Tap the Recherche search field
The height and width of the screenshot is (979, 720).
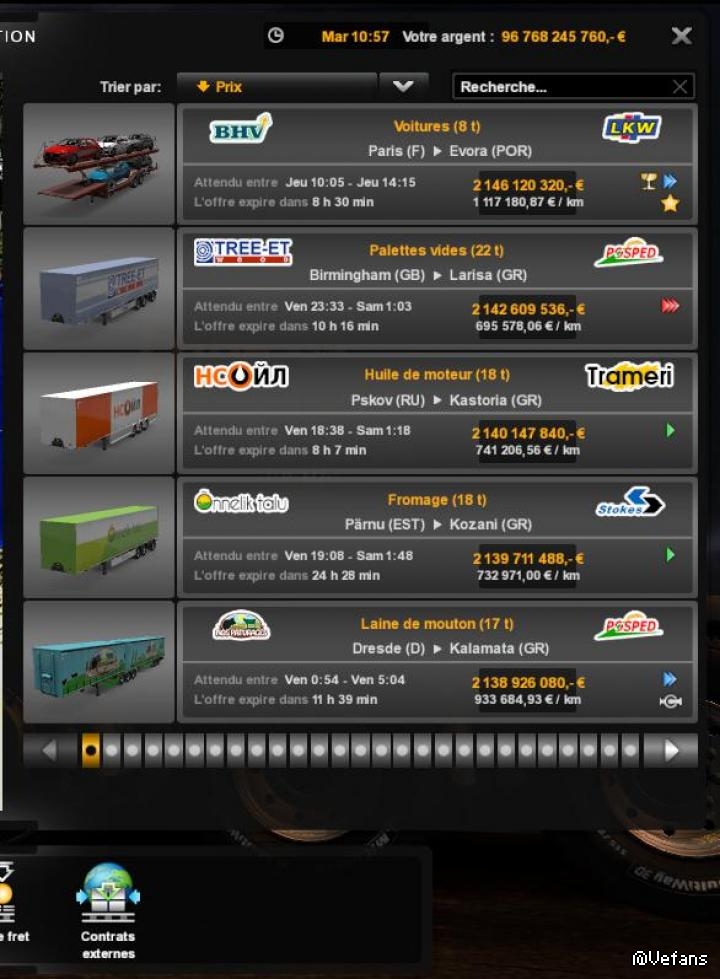tap(560, 87)
